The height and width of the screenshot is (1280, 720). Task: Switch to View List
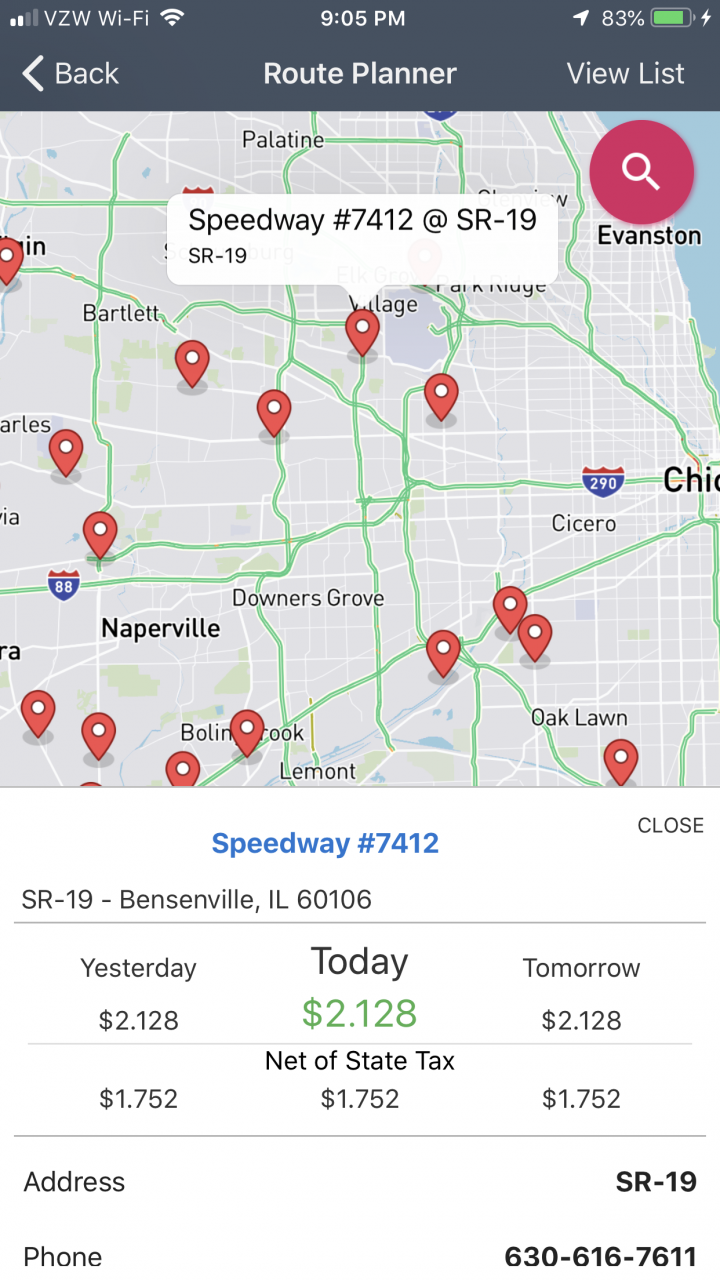tap(625, 74)
